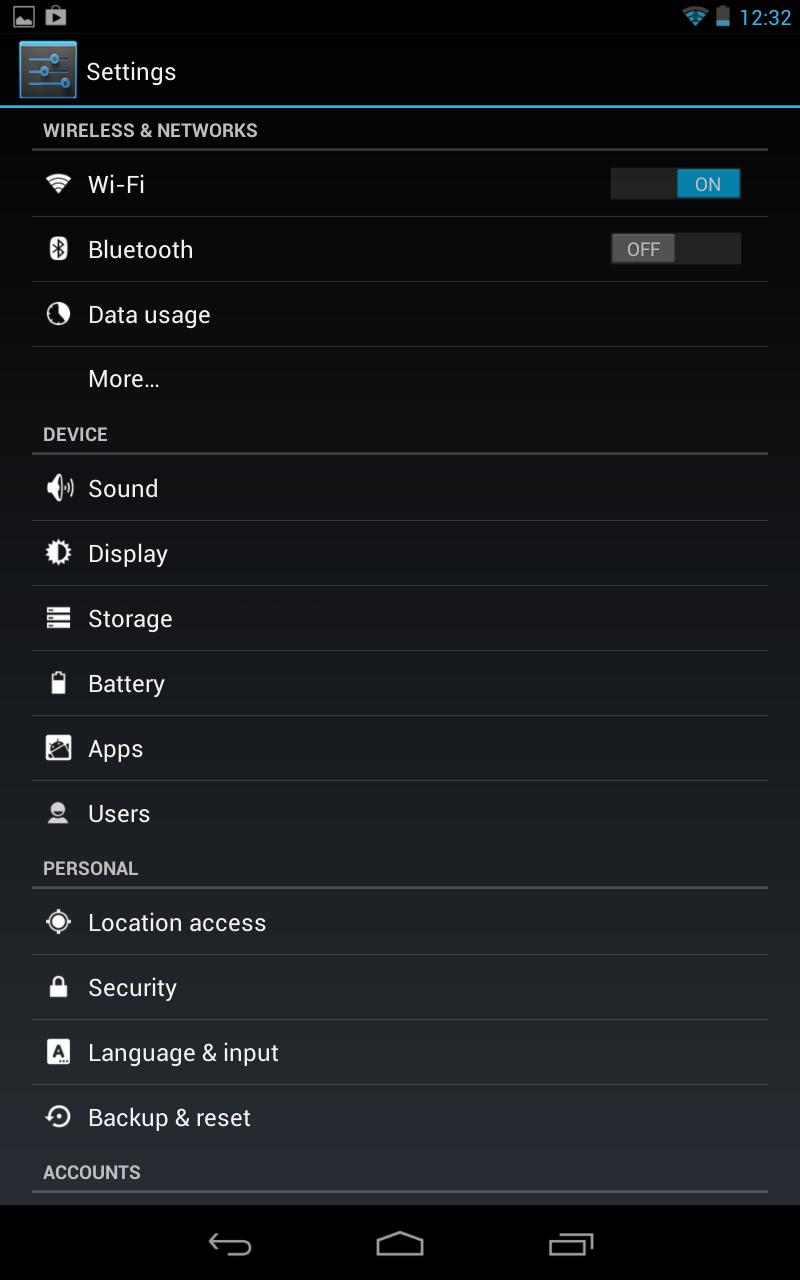This screenshot has width=800, height=1280.
Task: Select the Display brightness icon
Action: (58, 553)
